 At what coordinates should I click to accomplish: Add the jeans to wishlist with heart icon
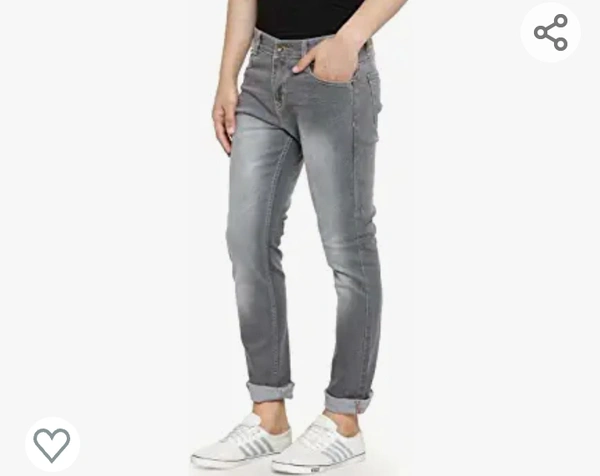[52, 444]
